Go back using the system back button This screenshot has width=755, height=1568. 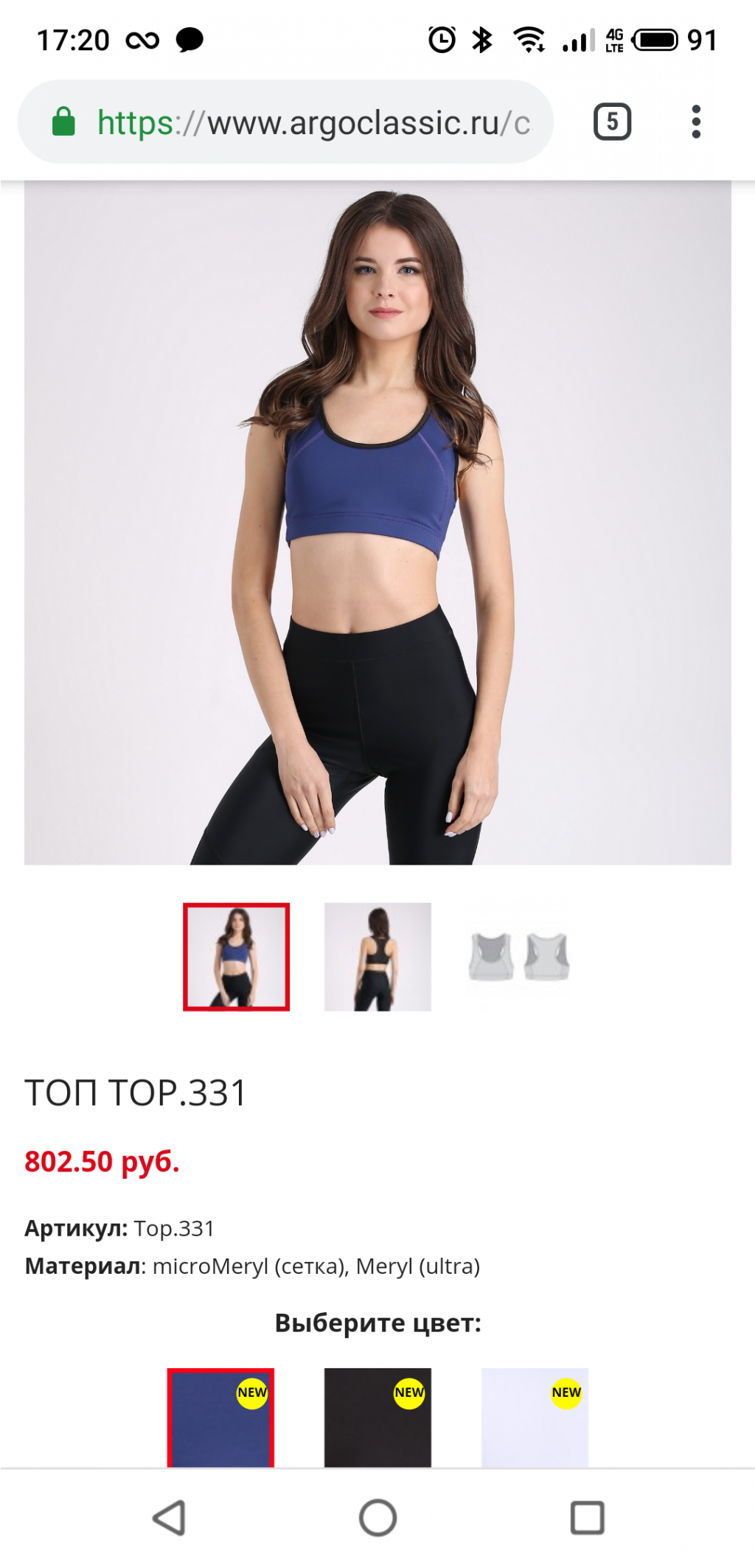169,1517
